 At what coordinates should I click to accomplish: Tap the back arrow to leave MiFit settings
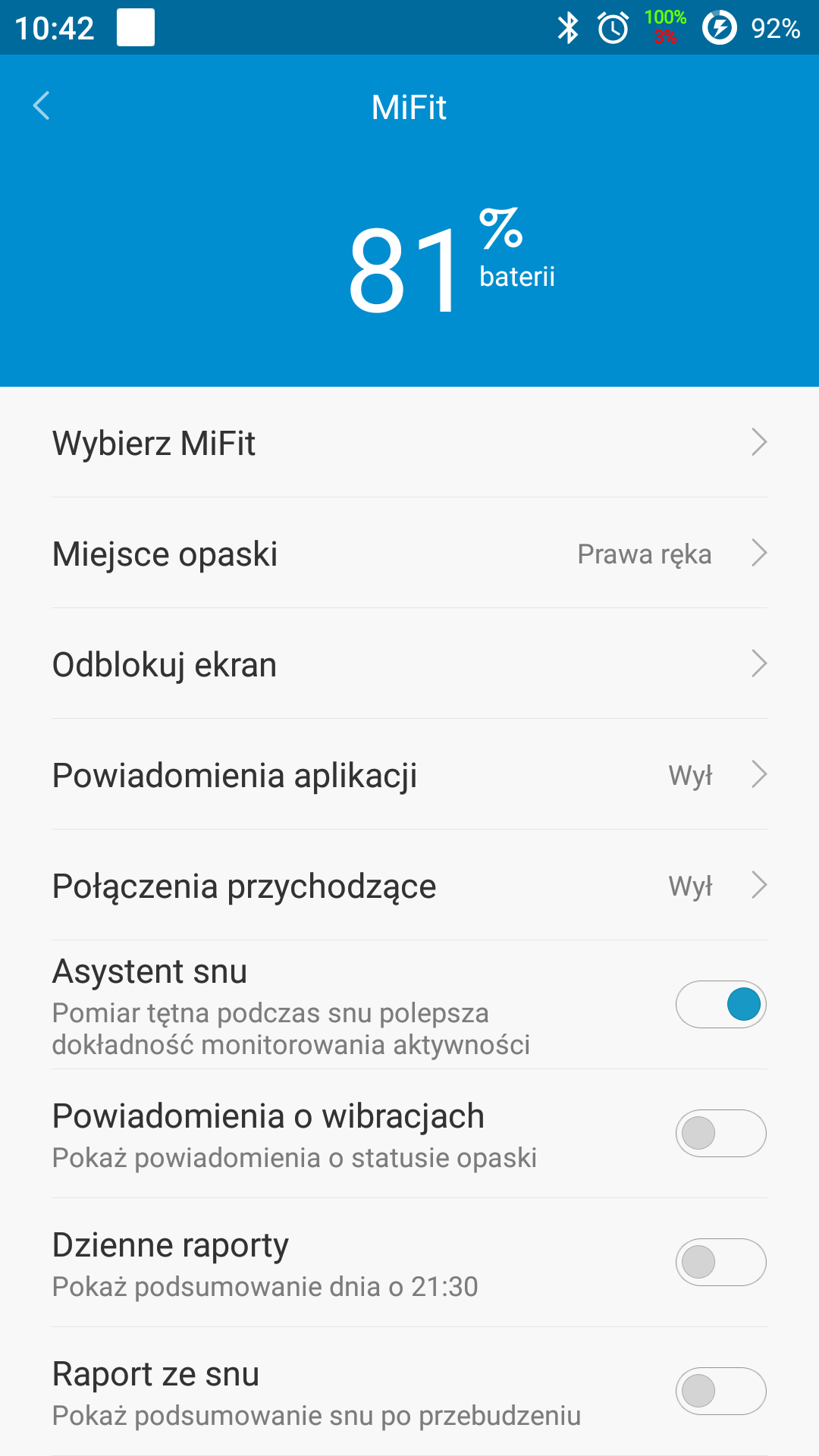coord(42,106)
